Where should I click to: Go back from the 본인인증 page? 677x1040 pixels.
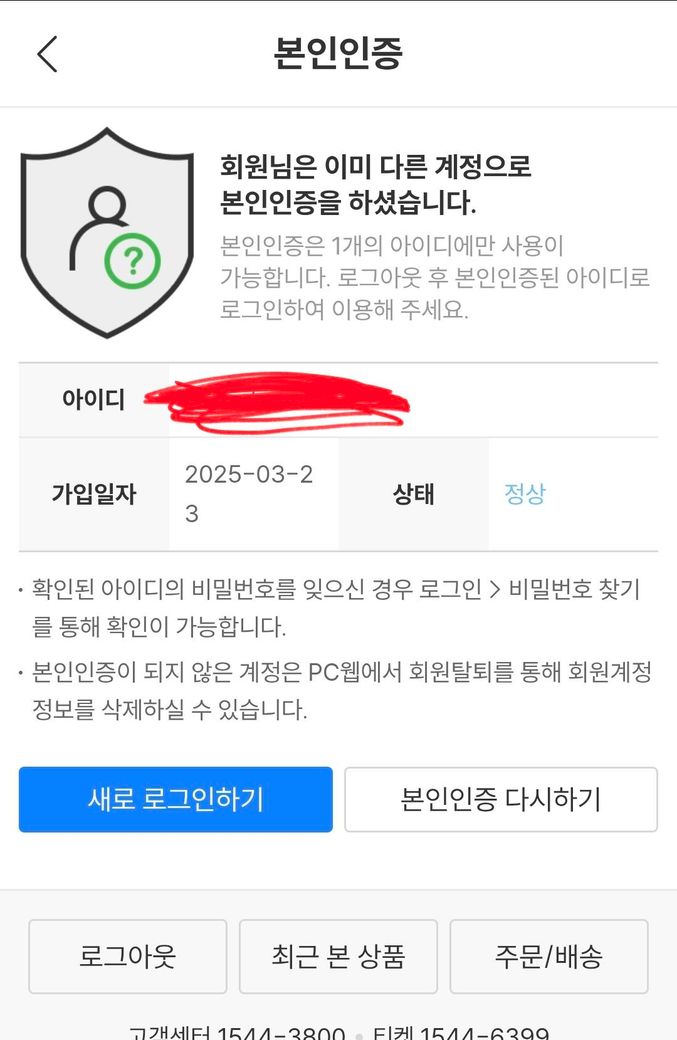click(47, 54)
